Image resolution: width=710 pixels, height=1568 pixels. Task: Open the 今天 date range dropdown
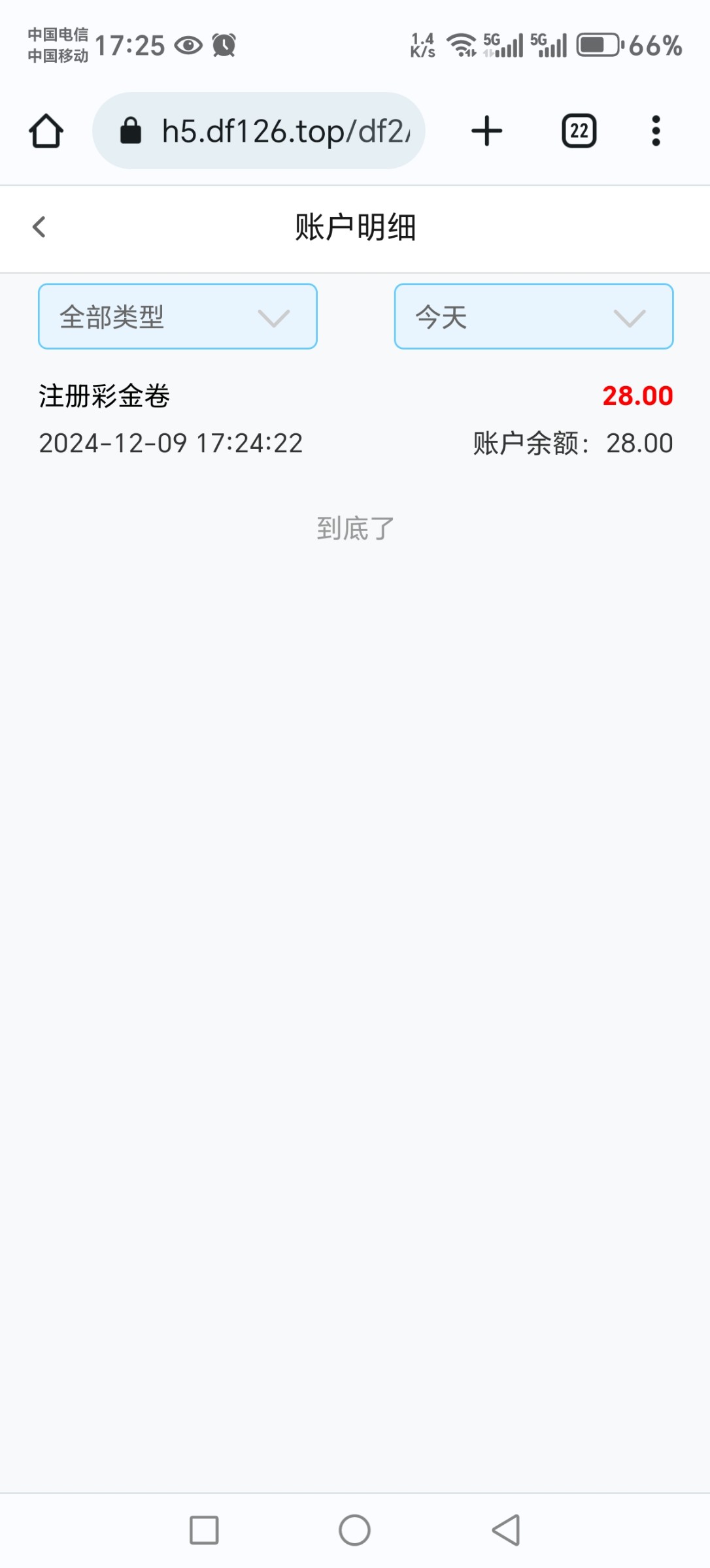tap(533, 317)
